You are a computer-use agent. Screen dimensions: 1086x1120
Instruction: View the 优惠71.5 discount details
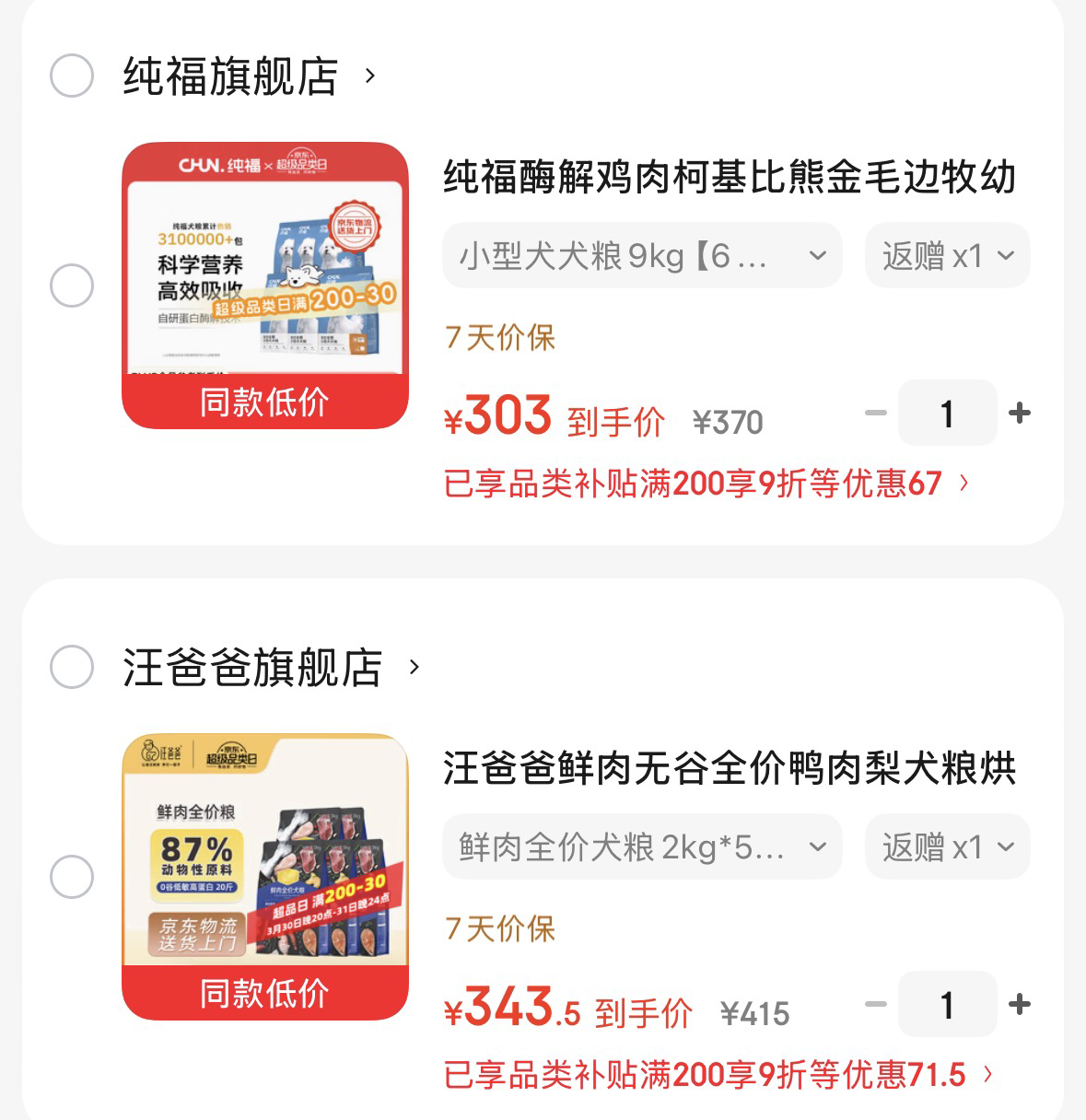tap(718, 1074)
